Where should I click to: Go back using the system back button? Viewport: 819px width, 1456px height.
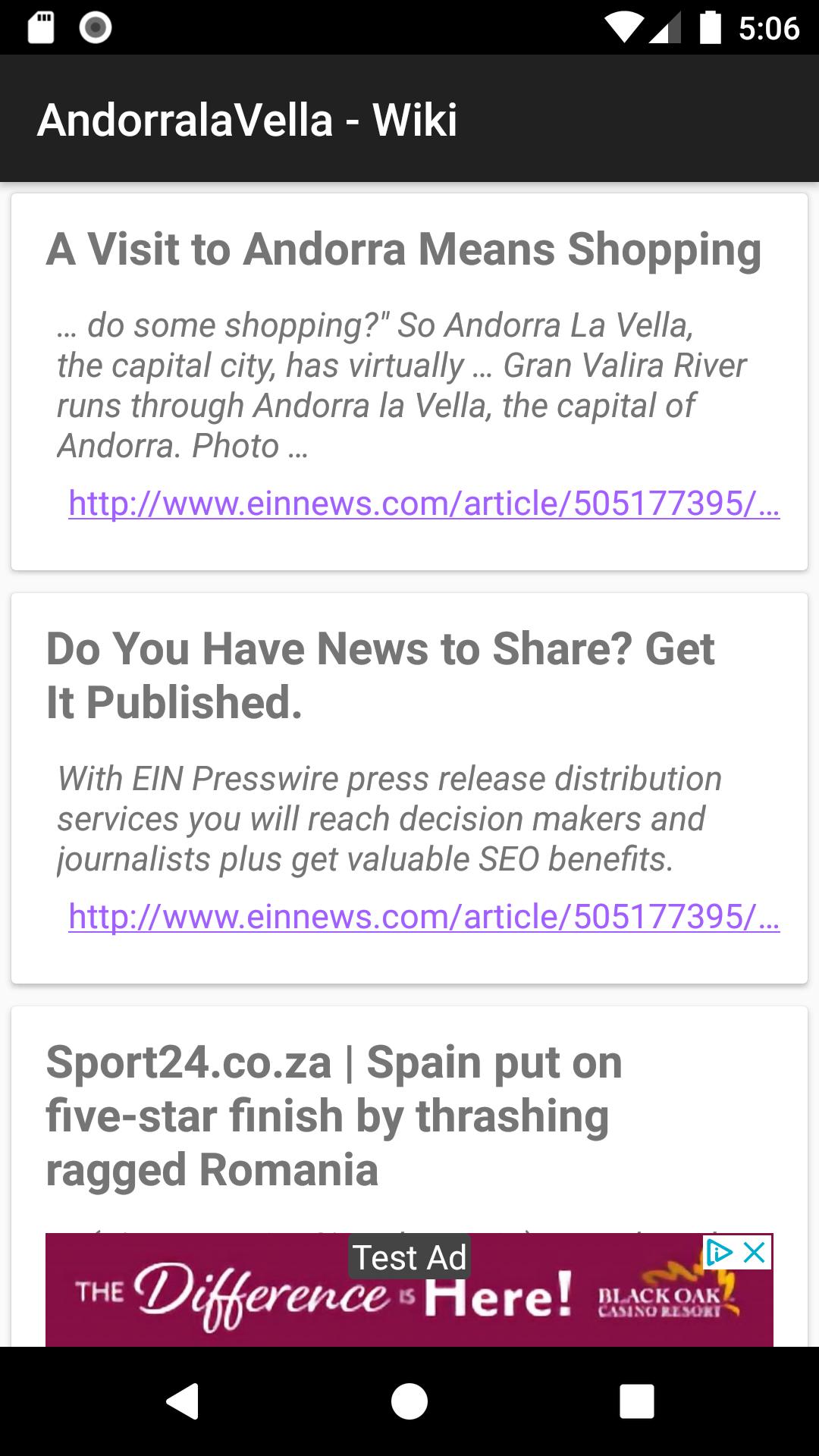(x=182, y=1401)
